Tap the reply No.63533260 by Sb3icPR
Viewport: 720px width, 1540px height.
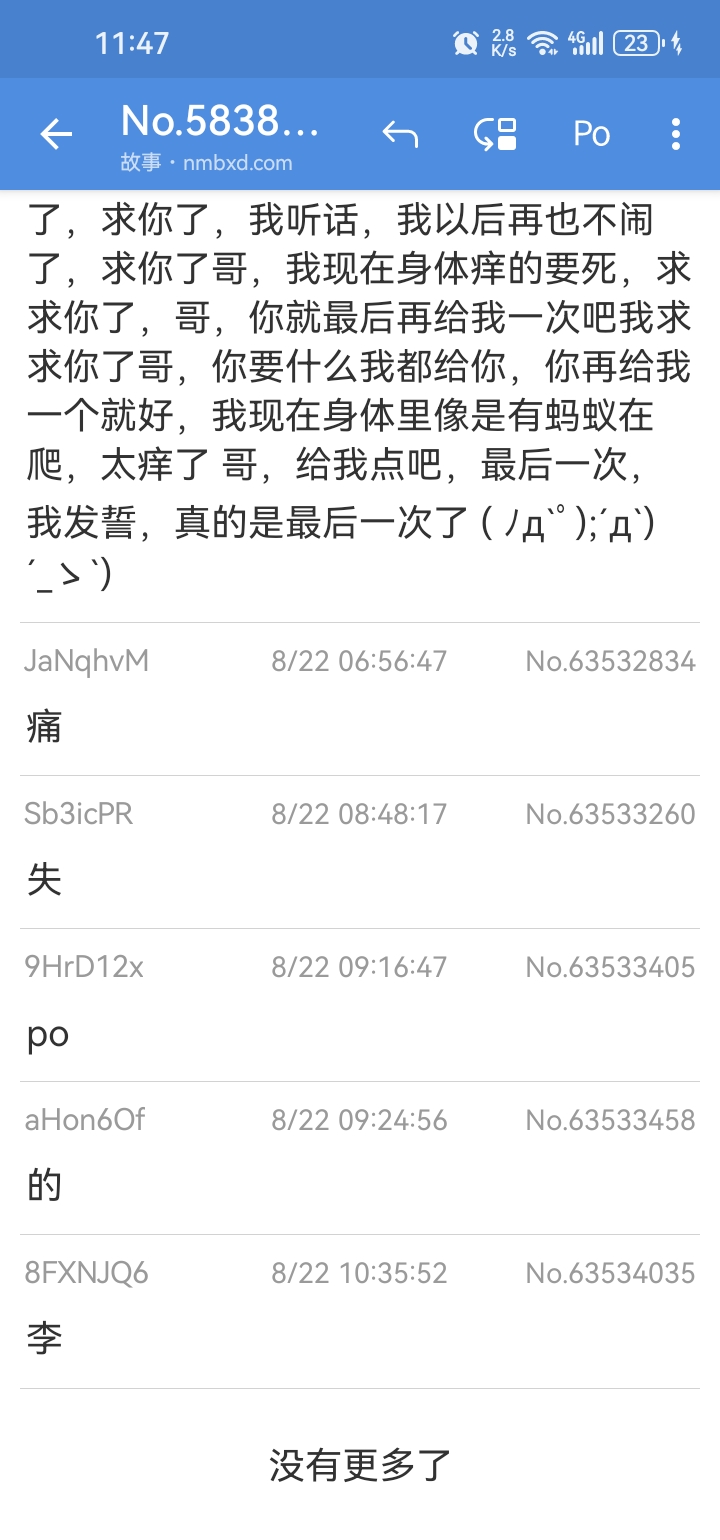click(x=360, y=852)
